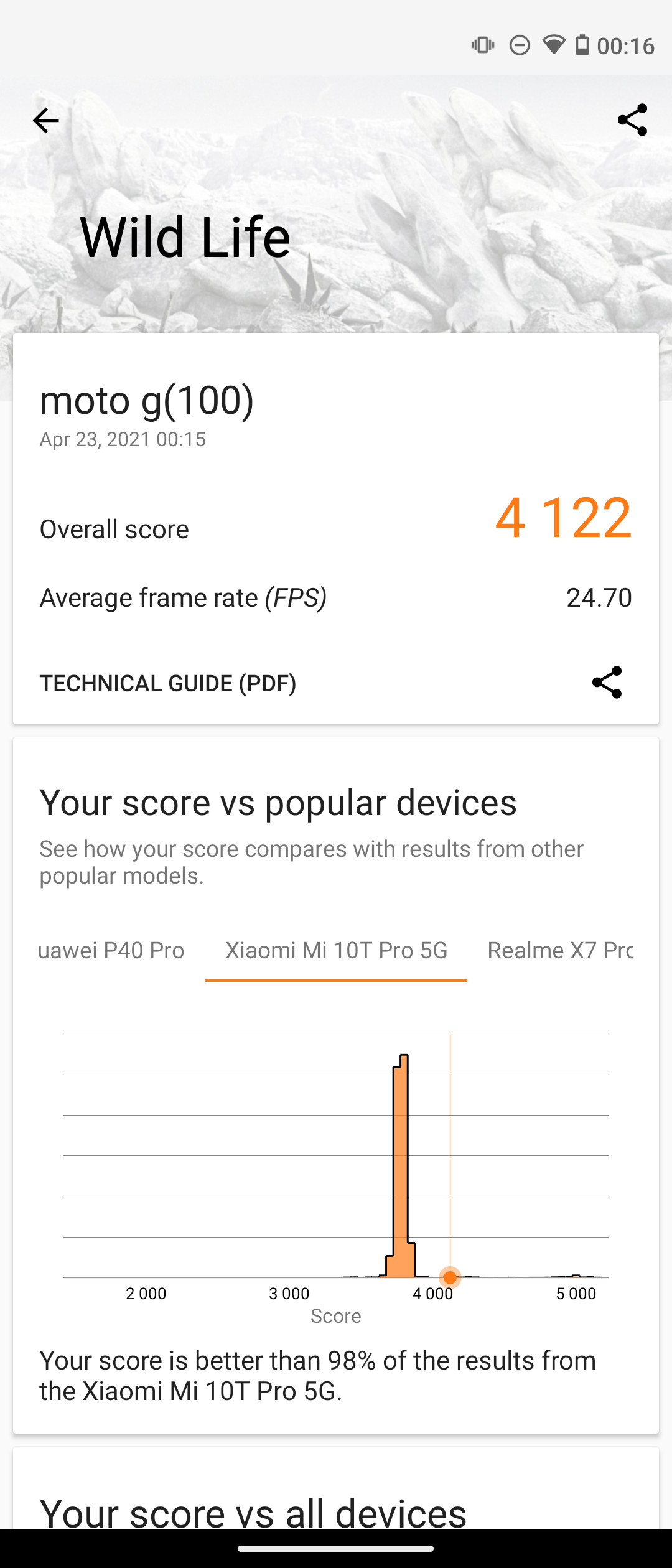Viewport: 672px width, 1568px height.
Task: Share result via the header share icon
Action: [x=632, y=120]
